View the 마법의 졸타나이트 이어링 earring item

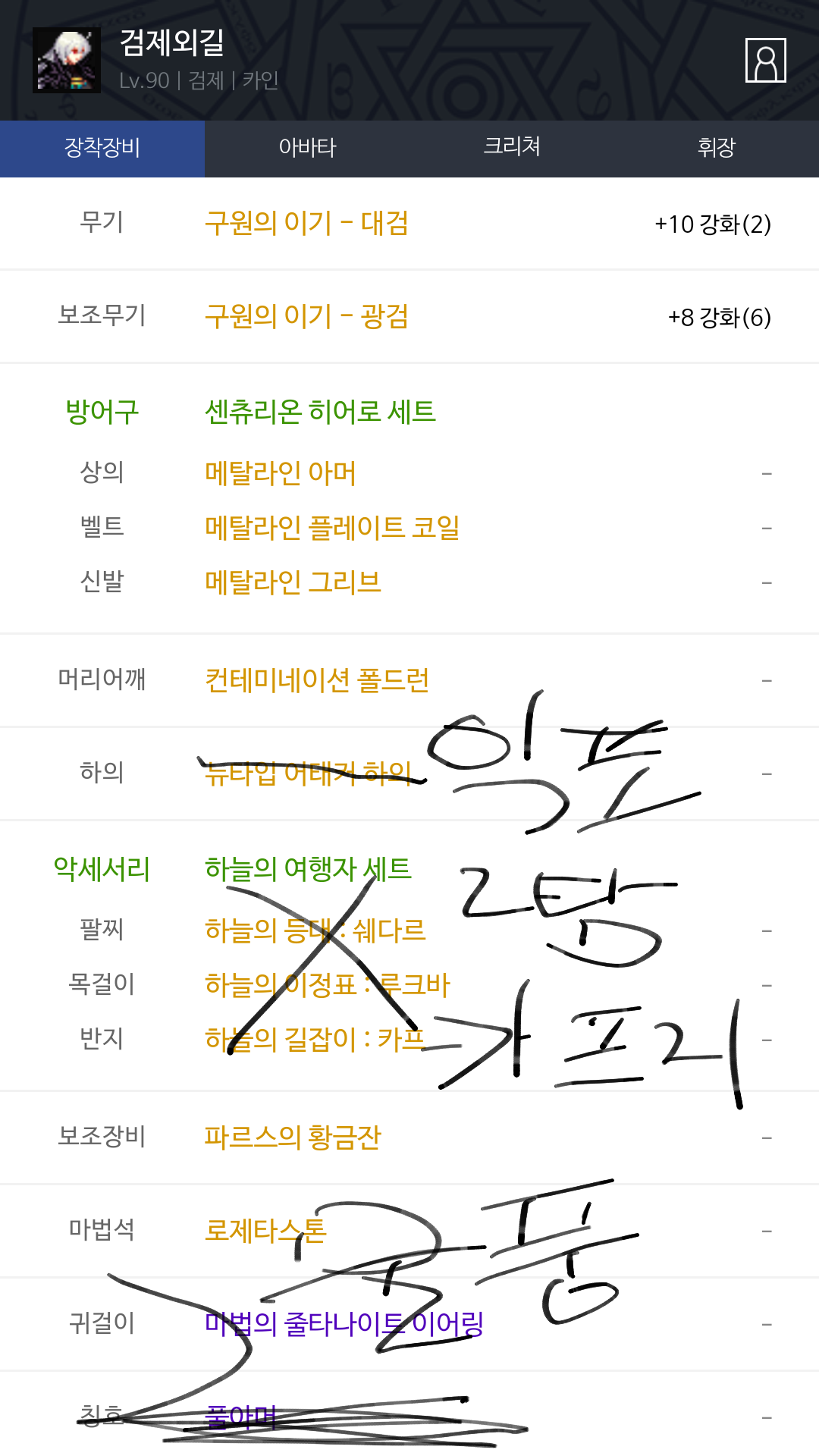click(x=344, y=1324)
